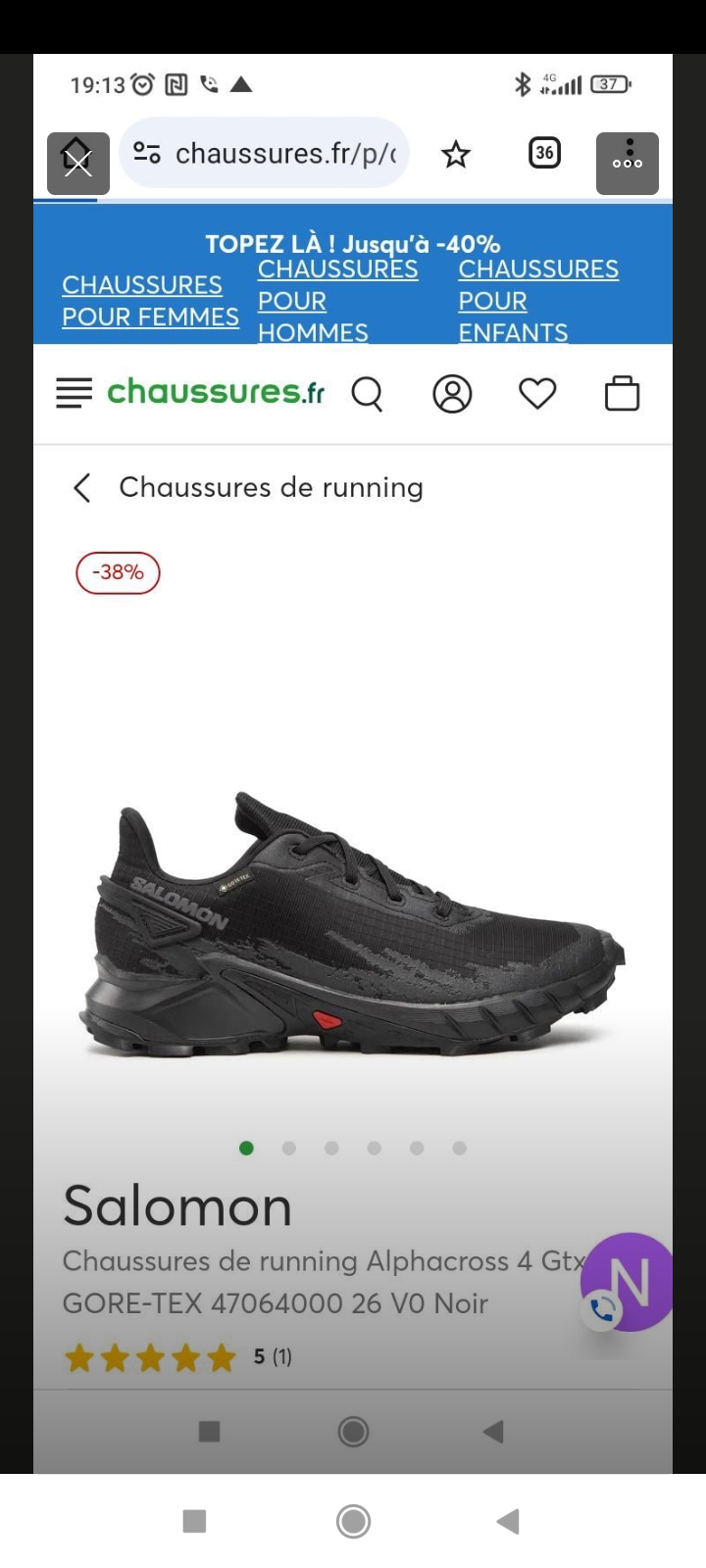
Task: Open Chaussures pour enfants link
Action: click(538, 301)
